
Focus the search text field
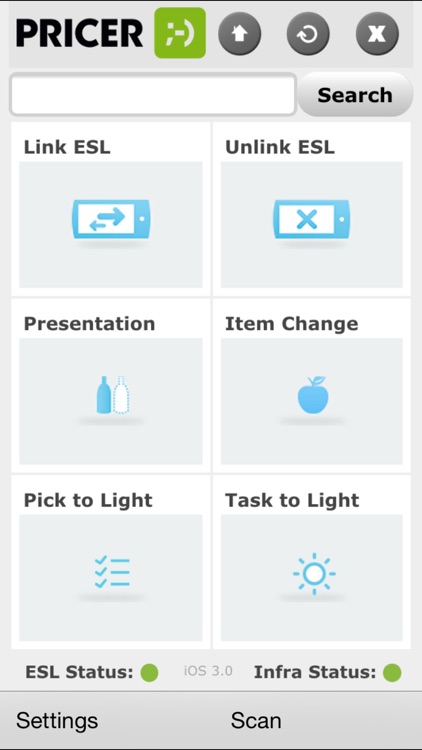point(153,94)
